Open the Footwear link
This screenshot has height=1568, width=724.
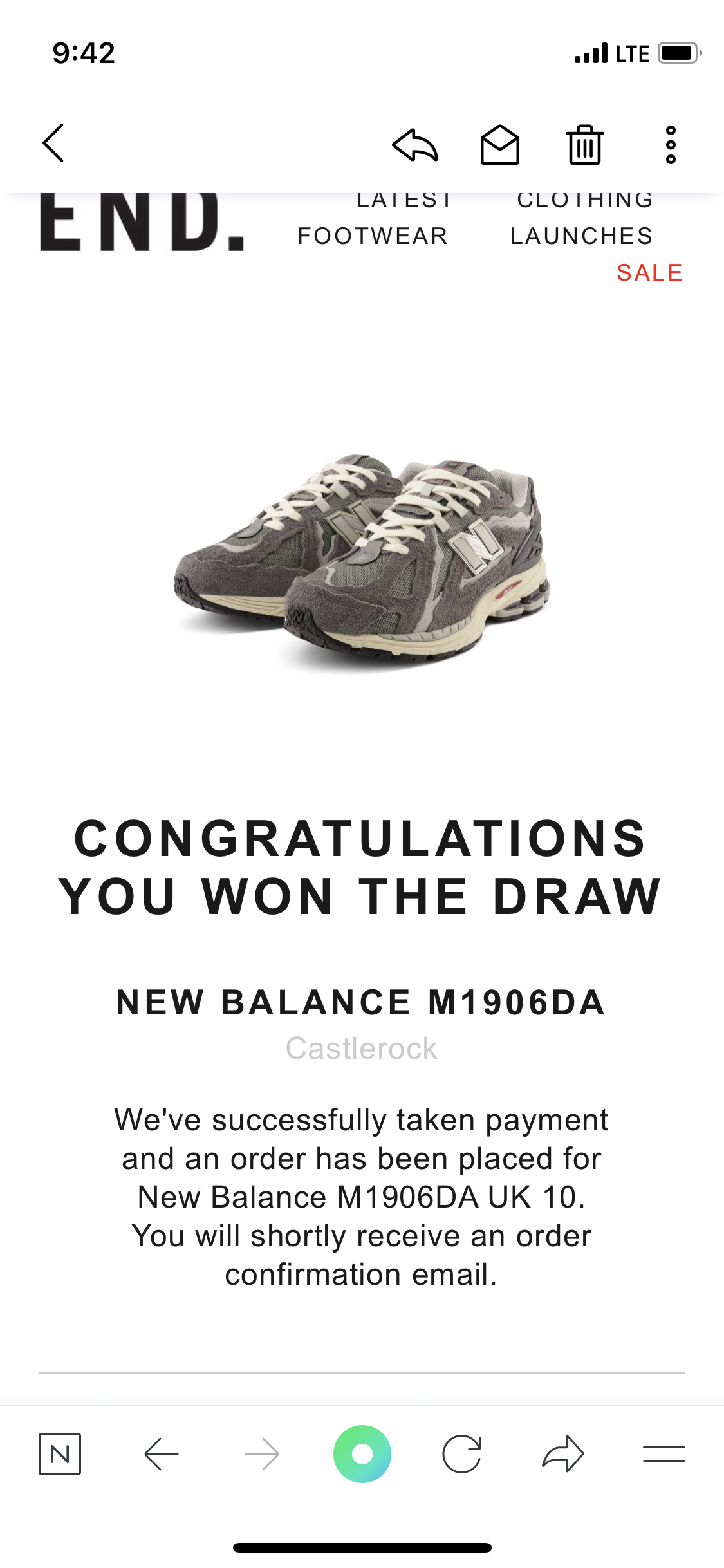coord(373,236)
